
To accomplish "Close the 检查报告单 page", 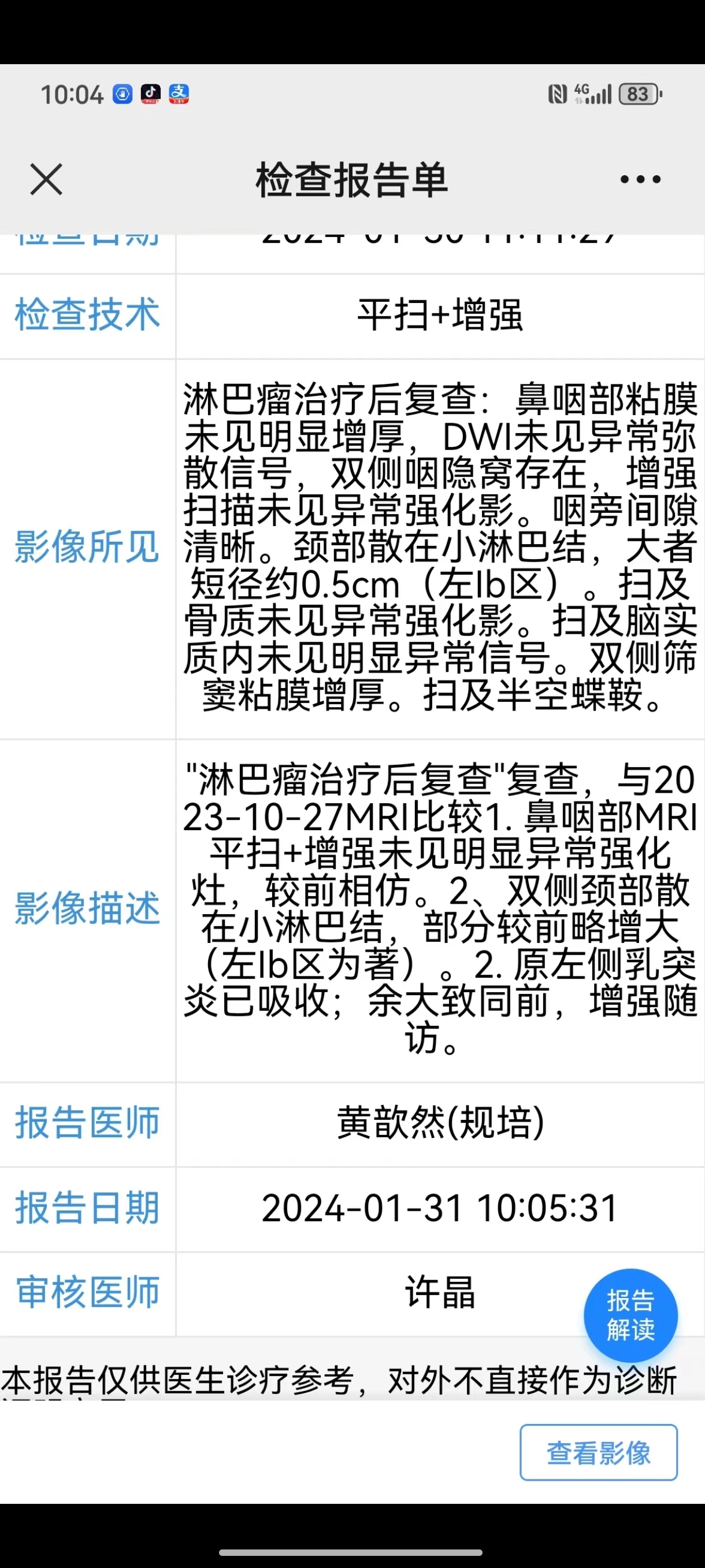I will 46,180.
